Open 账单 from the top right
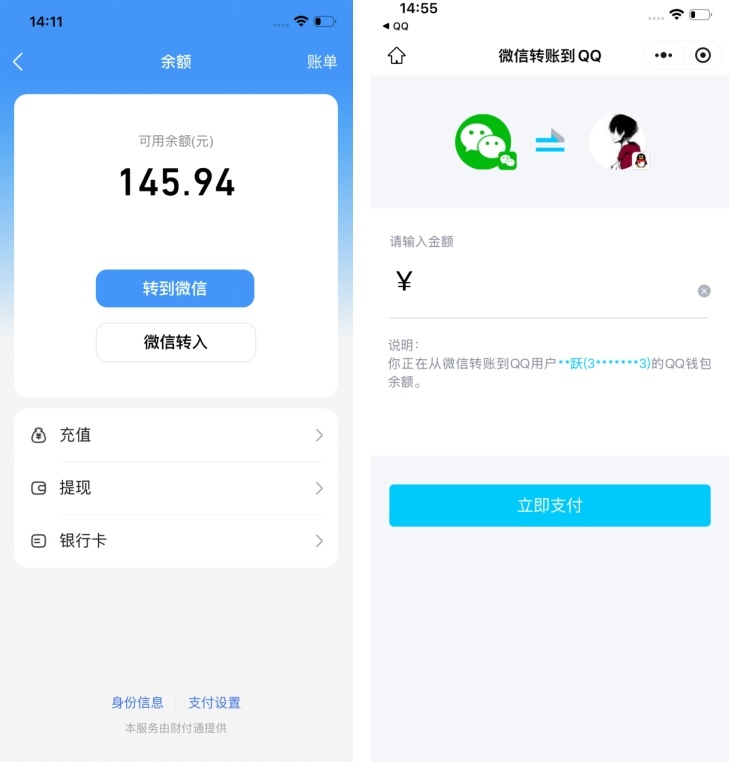This screenshot has height=762, width=731. click(x=321, y=60)
